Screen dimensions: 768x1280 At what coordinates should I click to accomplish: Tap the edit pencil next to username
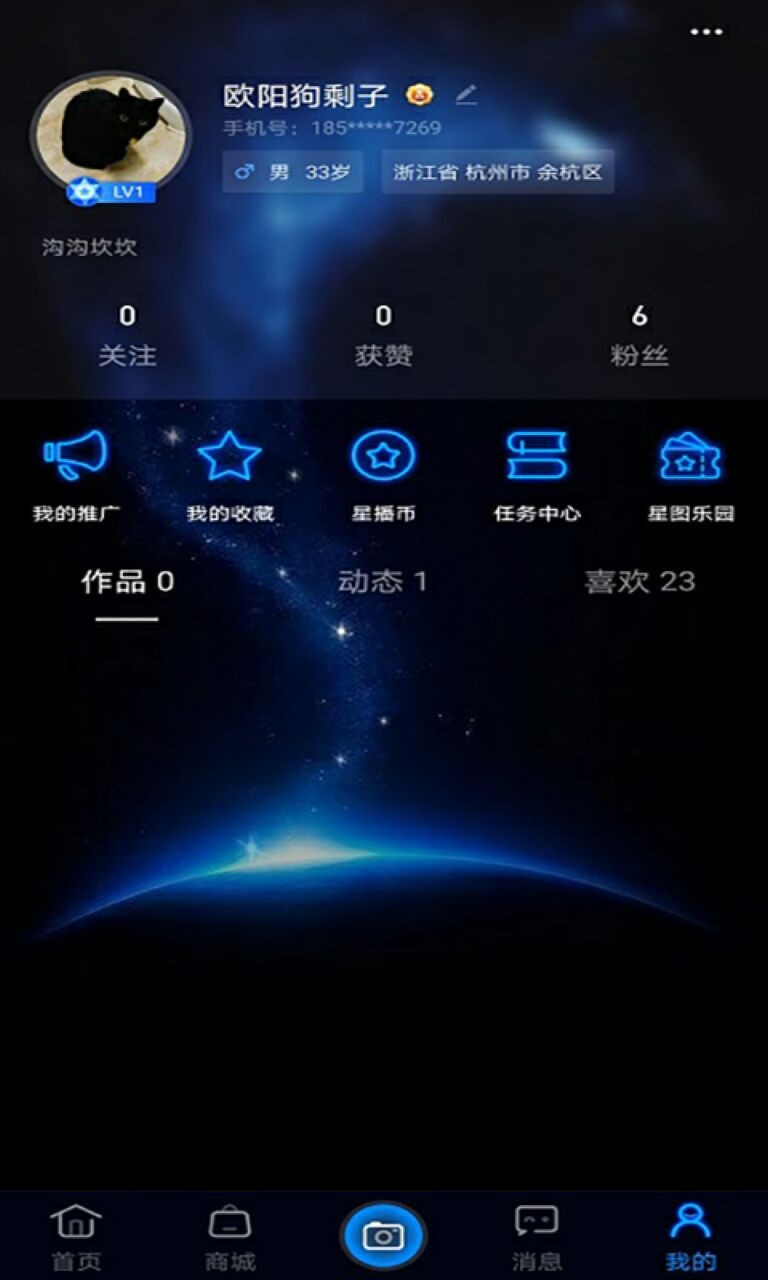(x=464, y=96)
